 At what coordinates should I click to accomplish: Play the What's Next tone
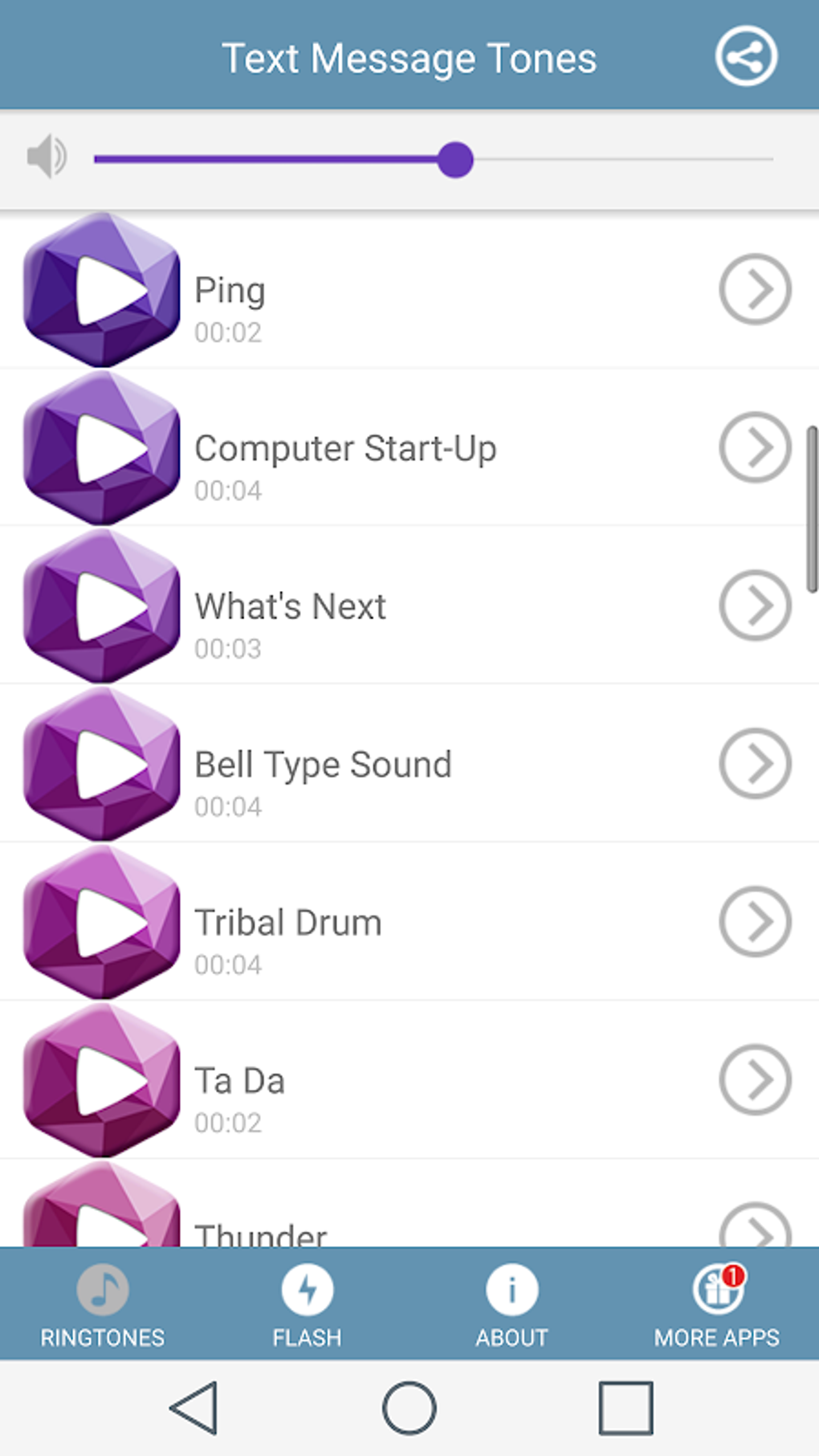(x=102, y=606)
